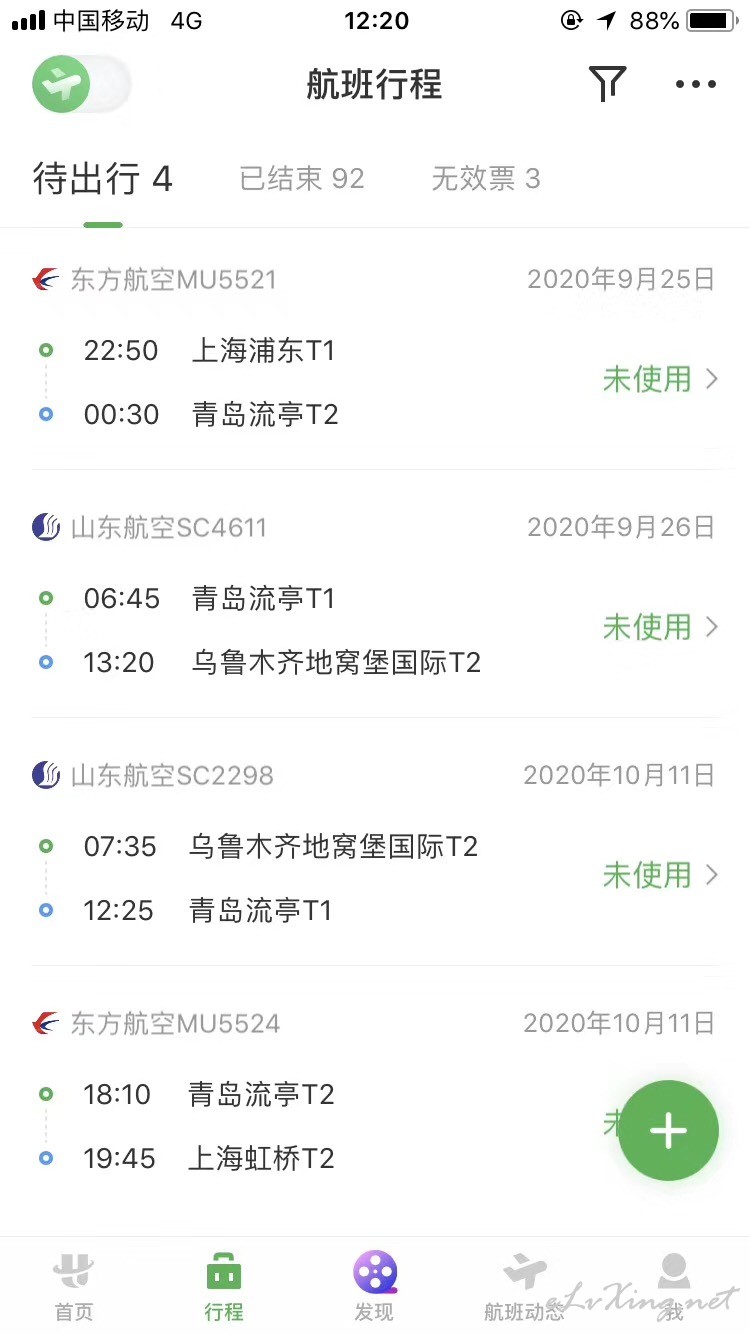The height and width of the screenshot is (1334, 750).
Task: Open the filter funnel icon
Action: 607,84
